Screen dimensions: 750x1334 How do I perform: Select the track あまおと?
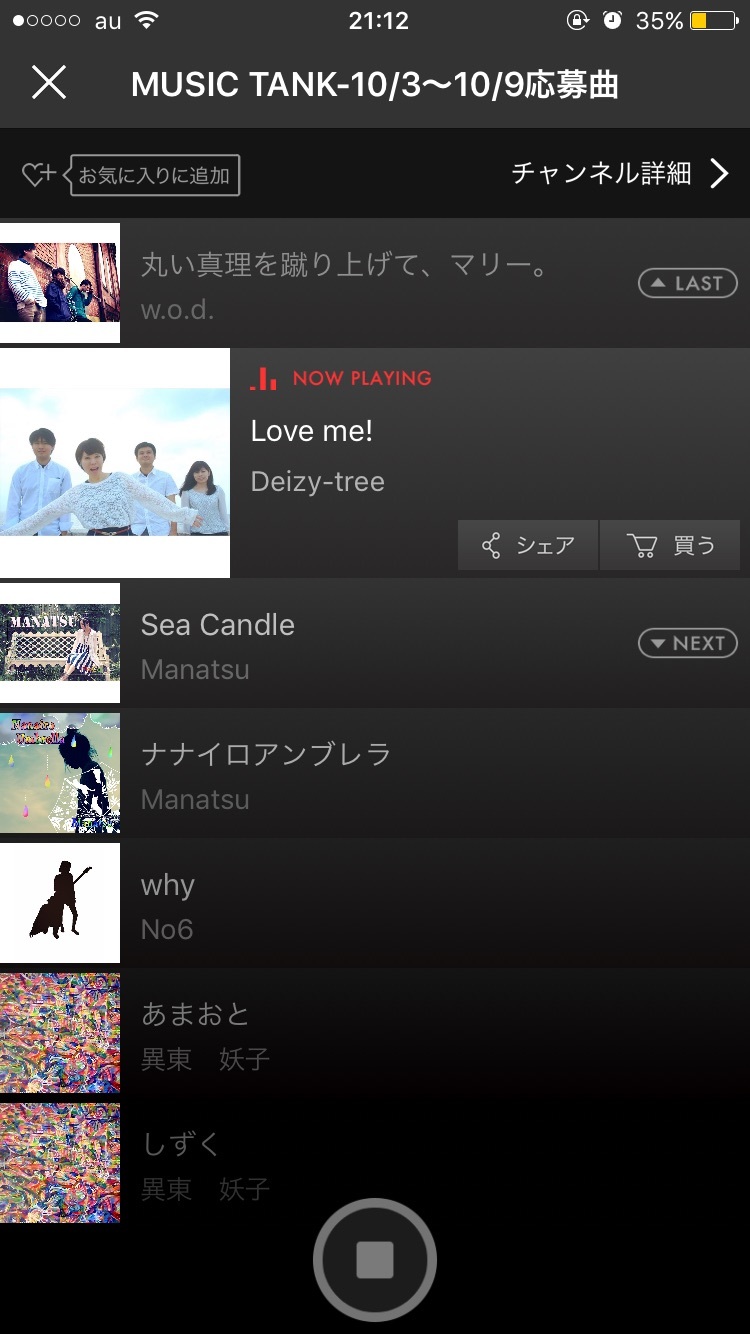(375, 1033)
